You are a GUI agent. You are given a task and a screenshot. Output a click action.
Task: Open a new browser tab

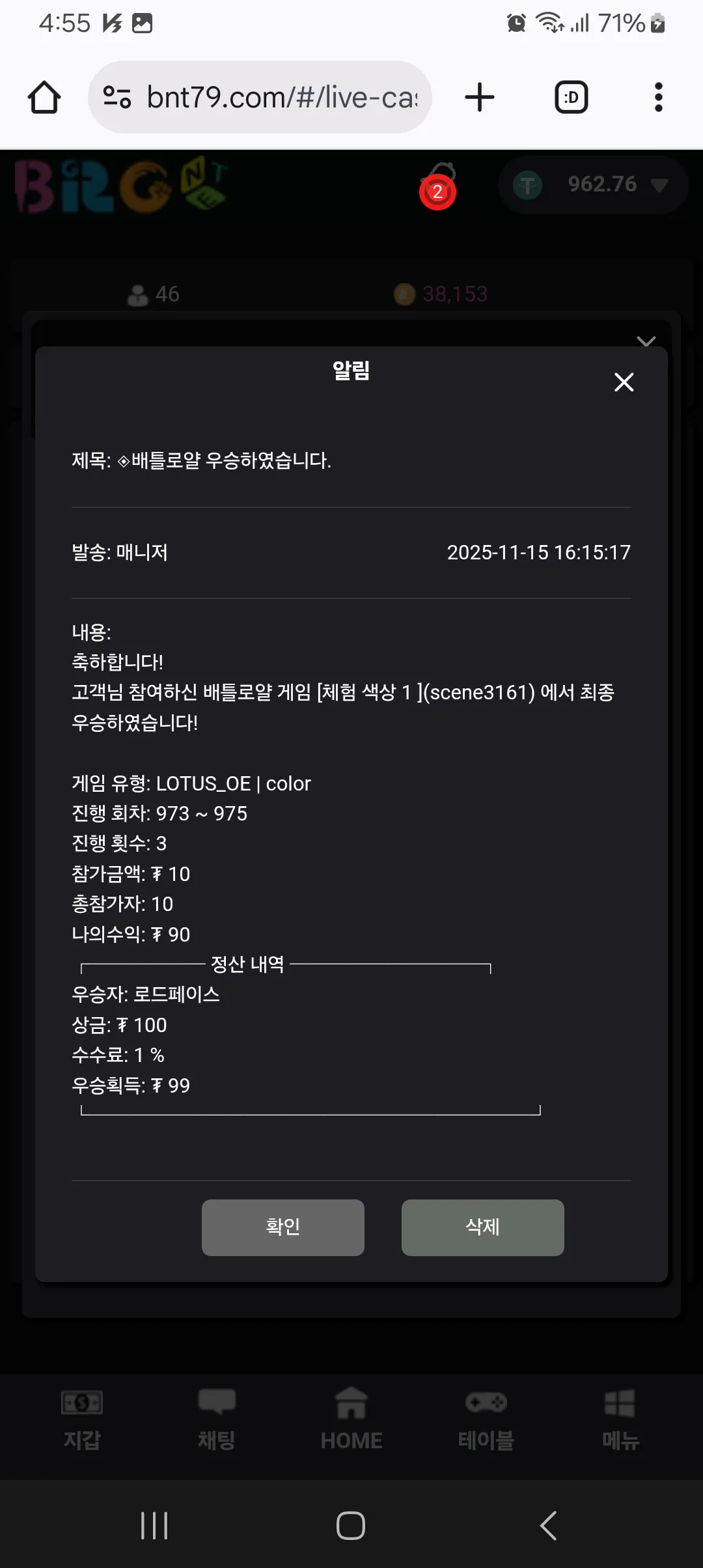[x=480, y=97]
